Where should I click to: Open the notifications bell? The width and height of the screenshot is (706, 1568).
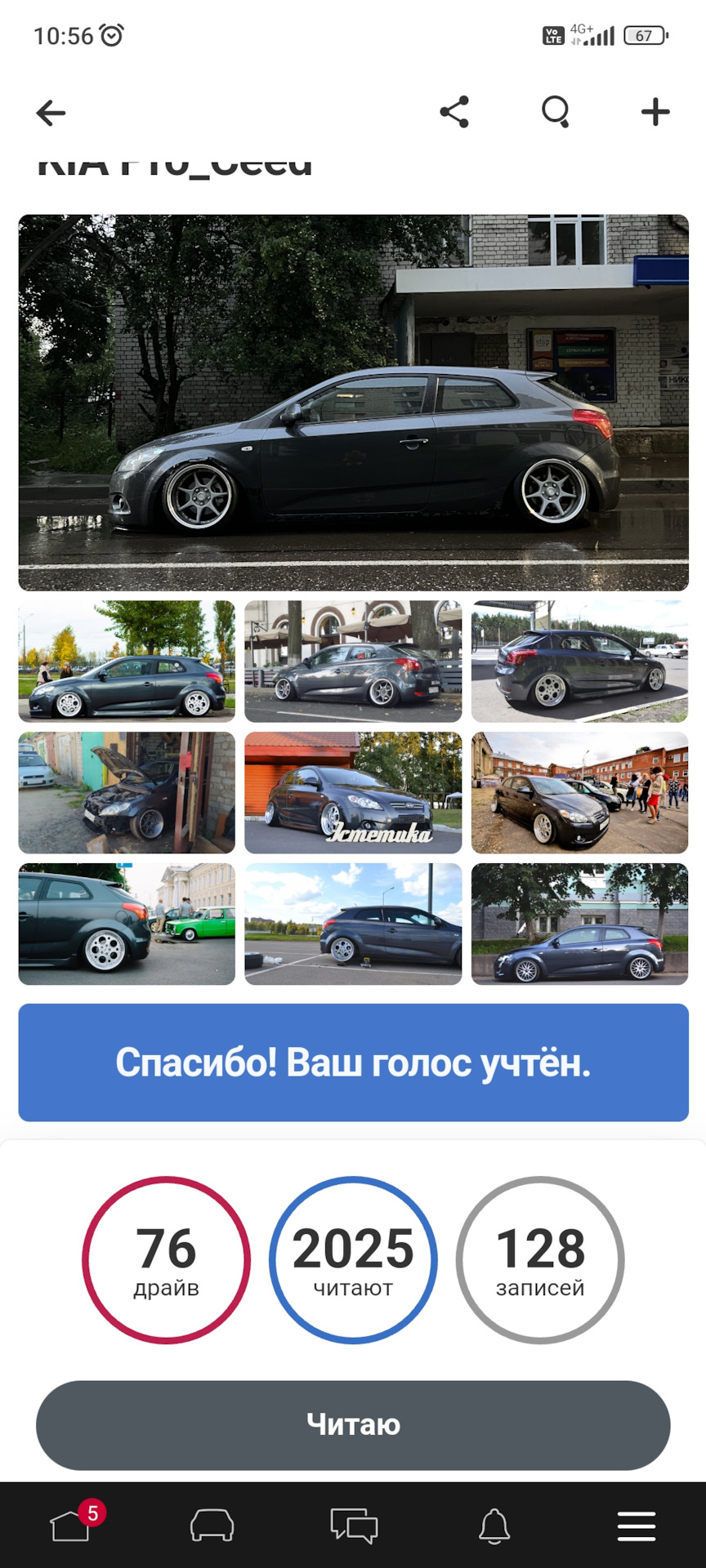(x=494, y=1526)
